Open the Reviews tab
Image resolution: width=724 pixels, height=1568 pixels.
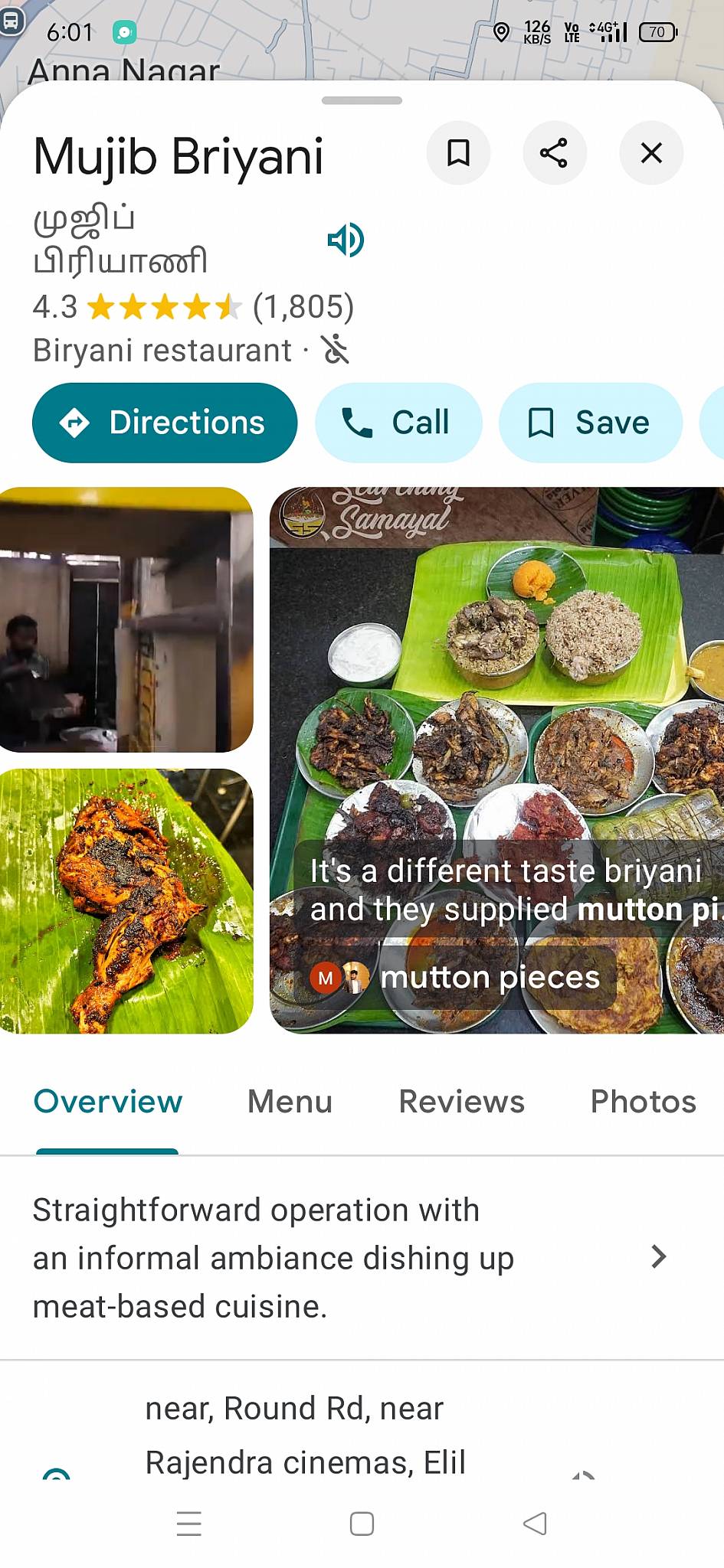point(460,1101)
